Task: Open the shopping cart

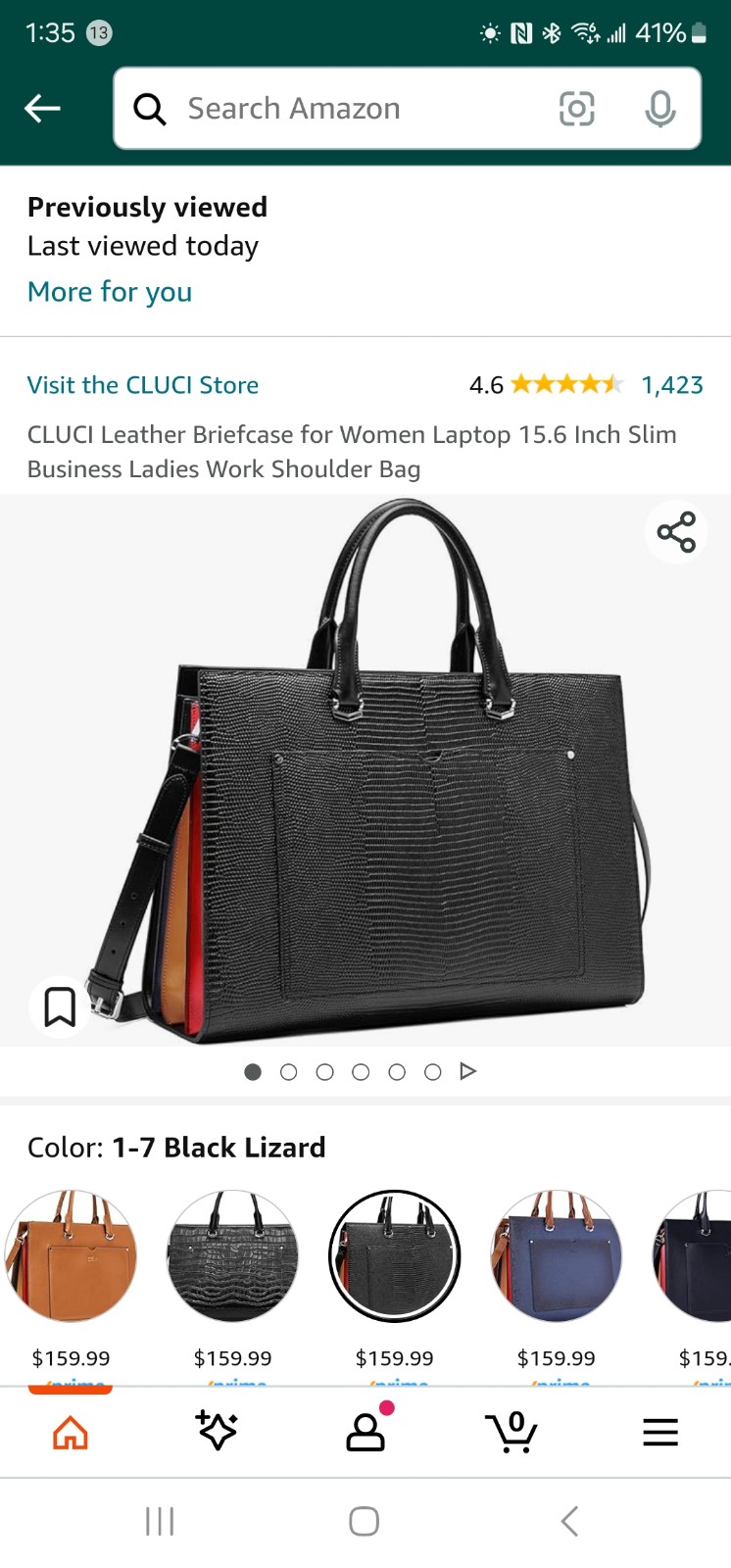Action: pyautogui.click(x=512, y=1432)
